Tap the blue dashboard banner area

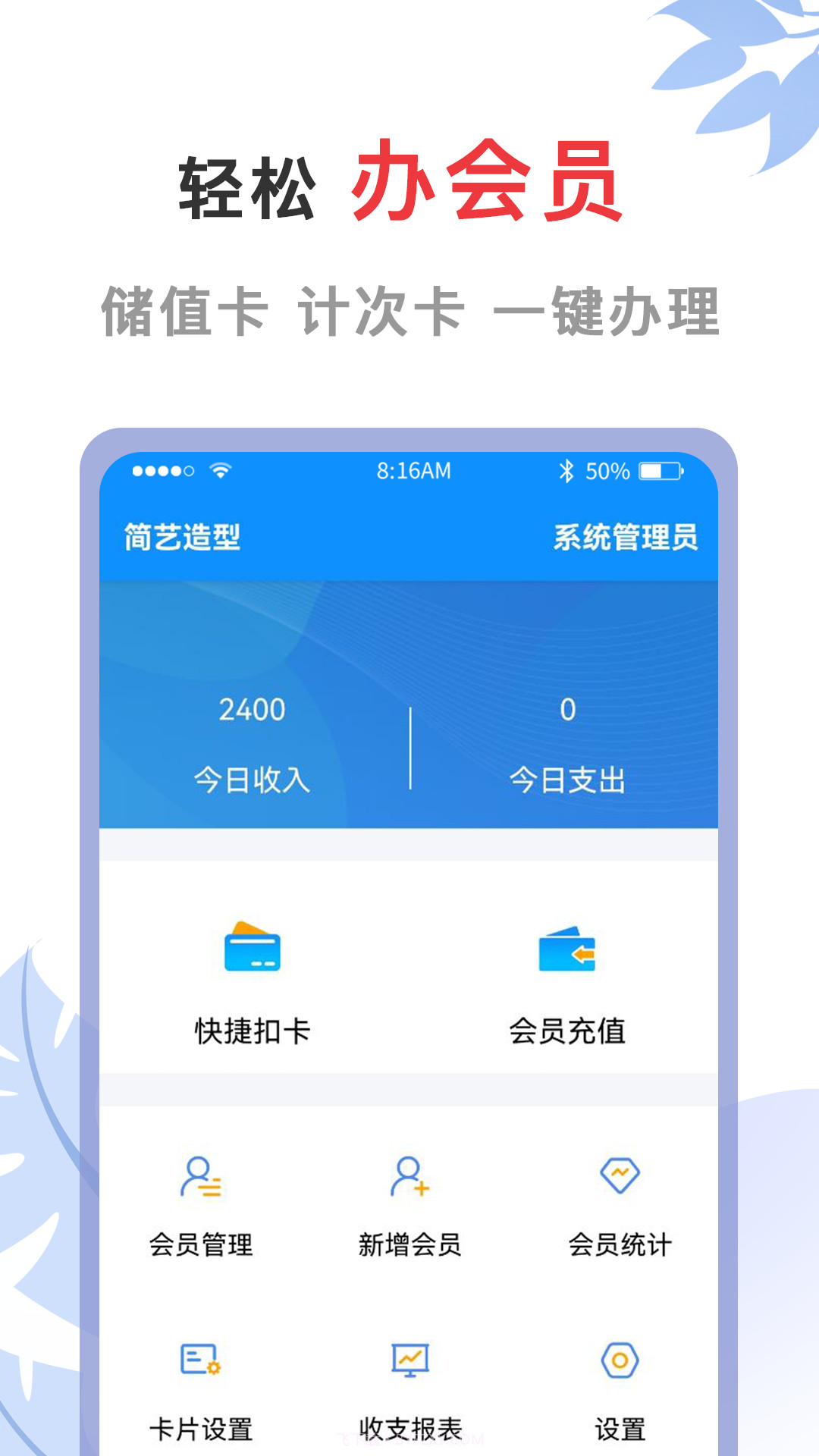[409, 629]
